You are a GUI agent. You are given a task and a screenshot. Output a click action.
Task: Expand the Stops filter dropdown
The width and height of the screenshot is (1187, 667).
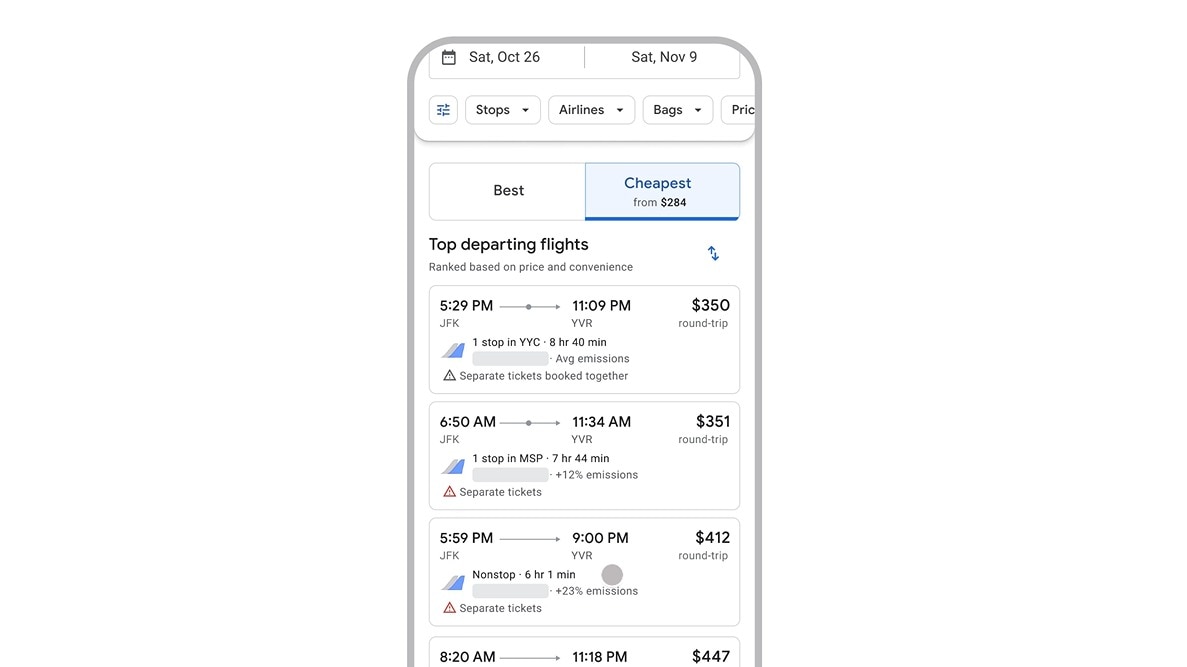point(502,110)
